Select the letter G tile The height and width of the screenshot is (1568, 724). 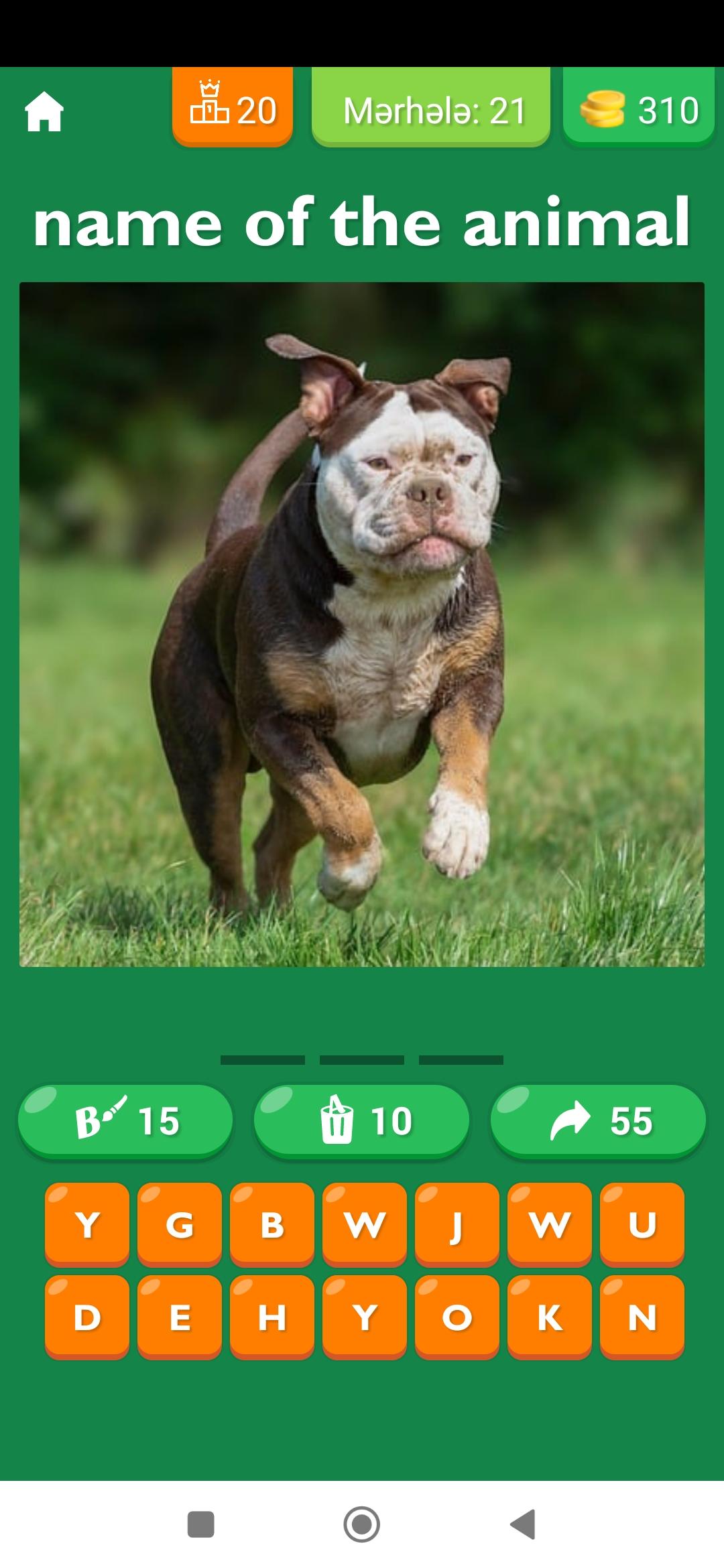click(x=180, y=1224)
